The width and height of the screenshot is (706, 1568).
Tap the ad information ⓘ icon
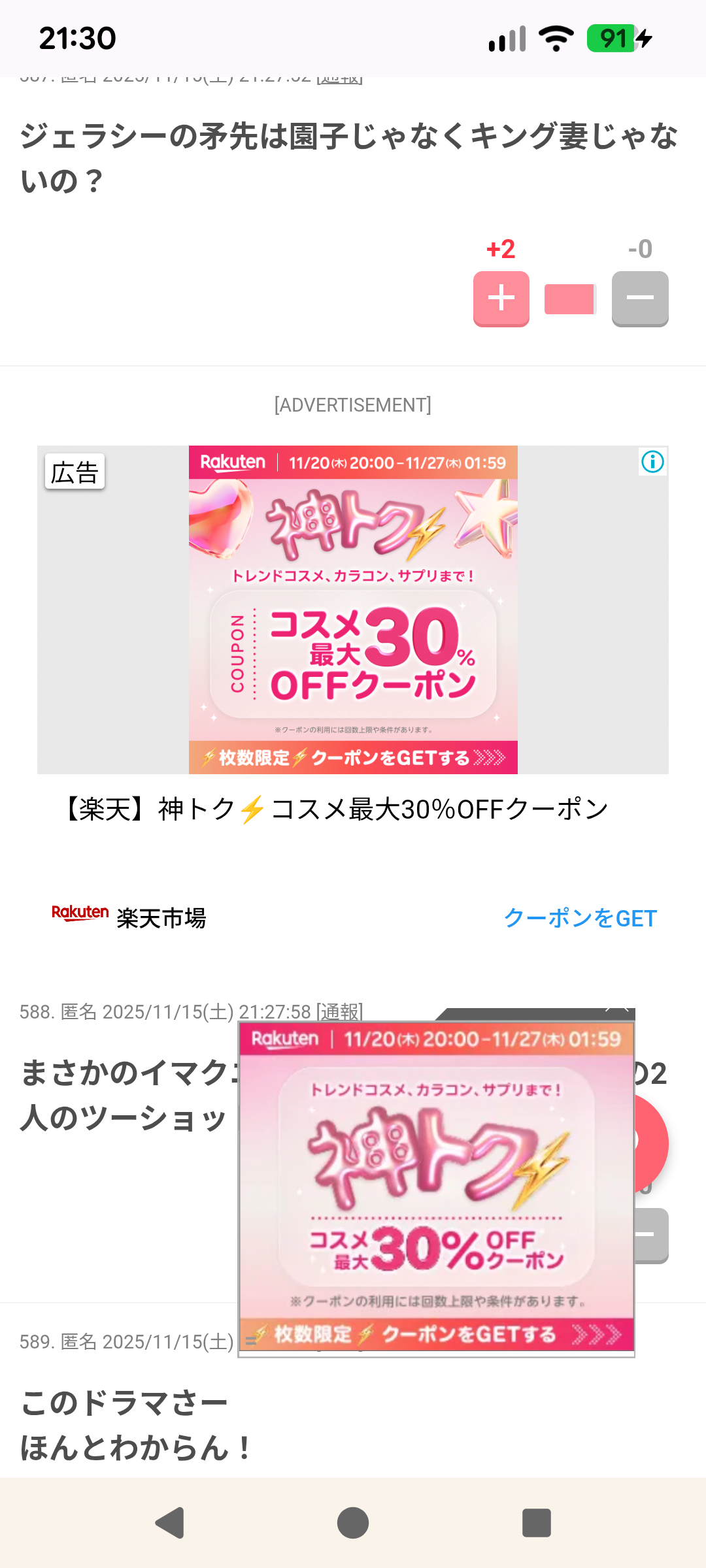click(652, 463)
